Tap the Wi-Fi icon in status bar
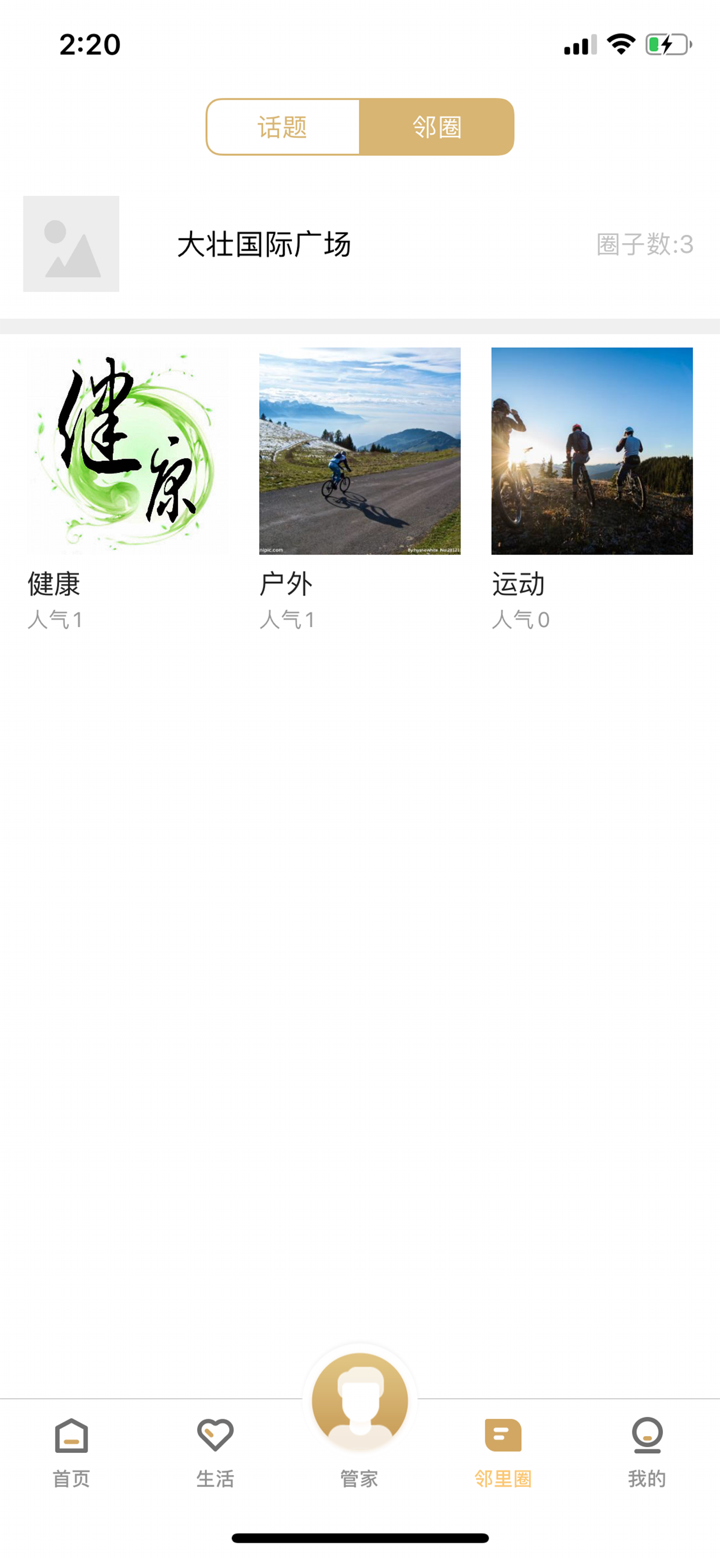 pyautogui.click(x=621, y=44)
